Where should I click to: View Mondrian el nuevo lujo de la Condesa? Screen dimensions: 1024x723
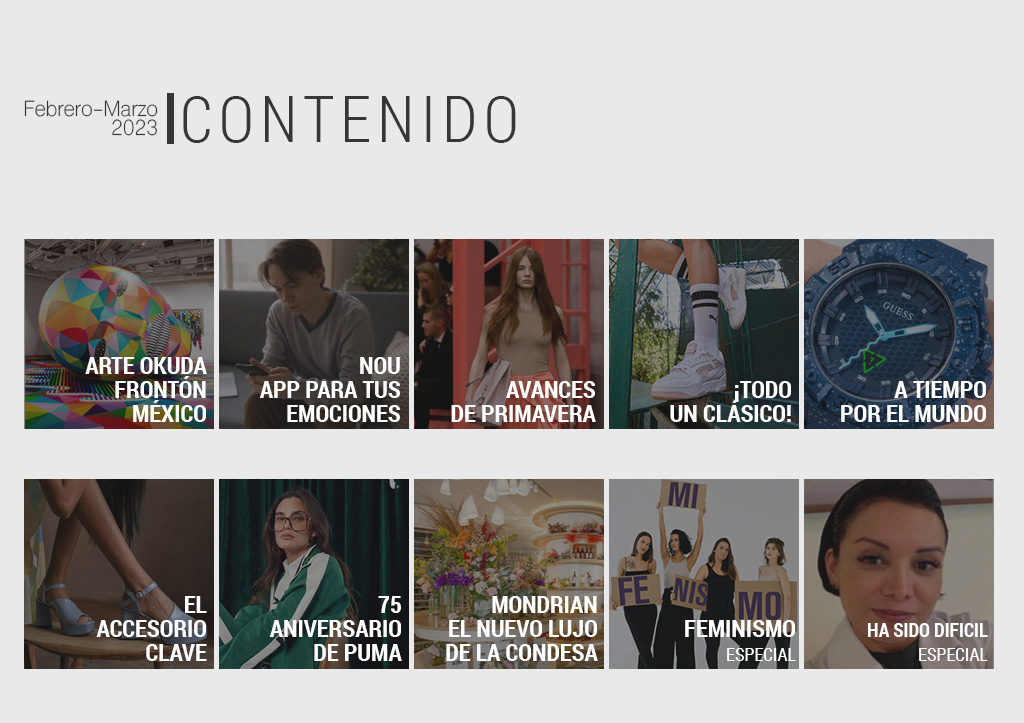point(508,574)
